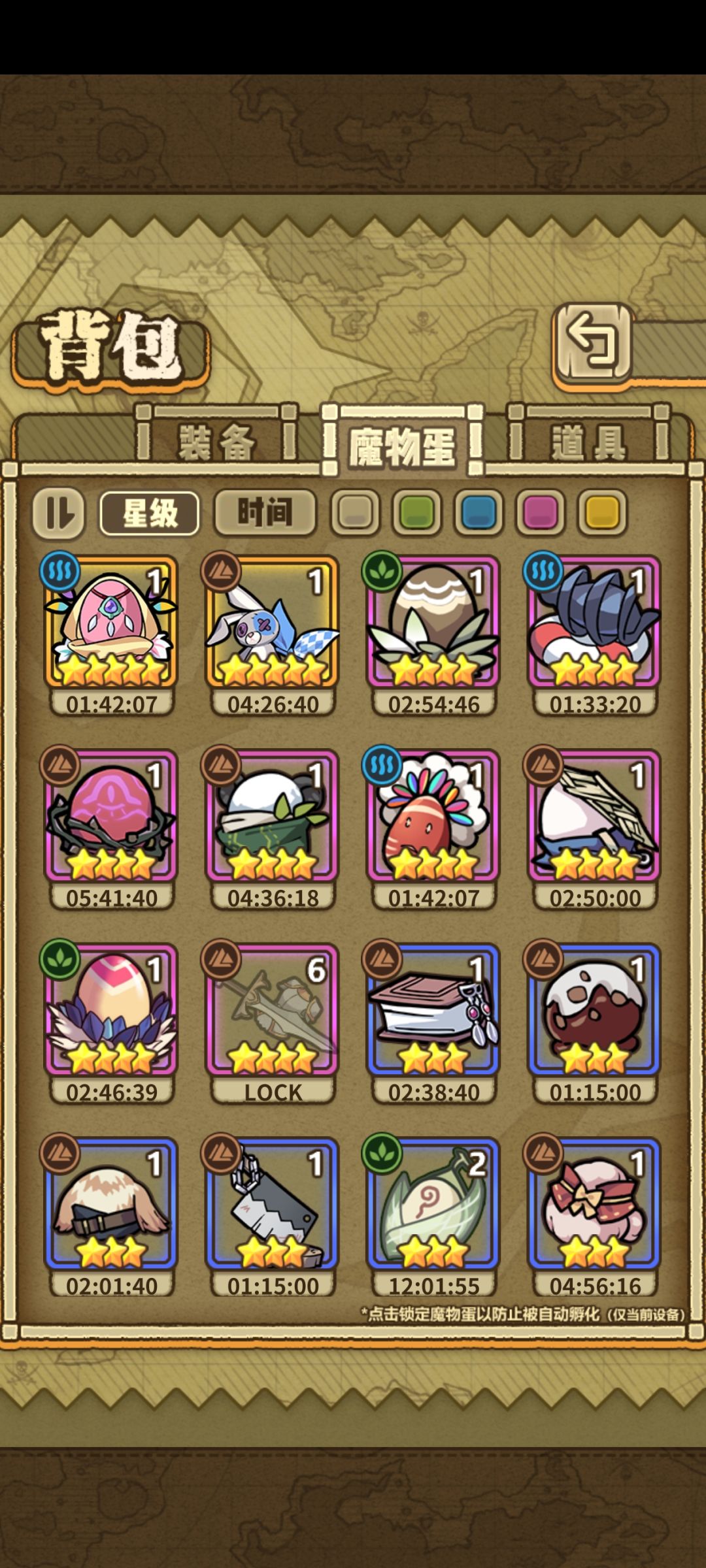This screenshot has height=1568, width=706.
Task: Switch to the 装备 equipment tab
Action: [x=217, y=441]
